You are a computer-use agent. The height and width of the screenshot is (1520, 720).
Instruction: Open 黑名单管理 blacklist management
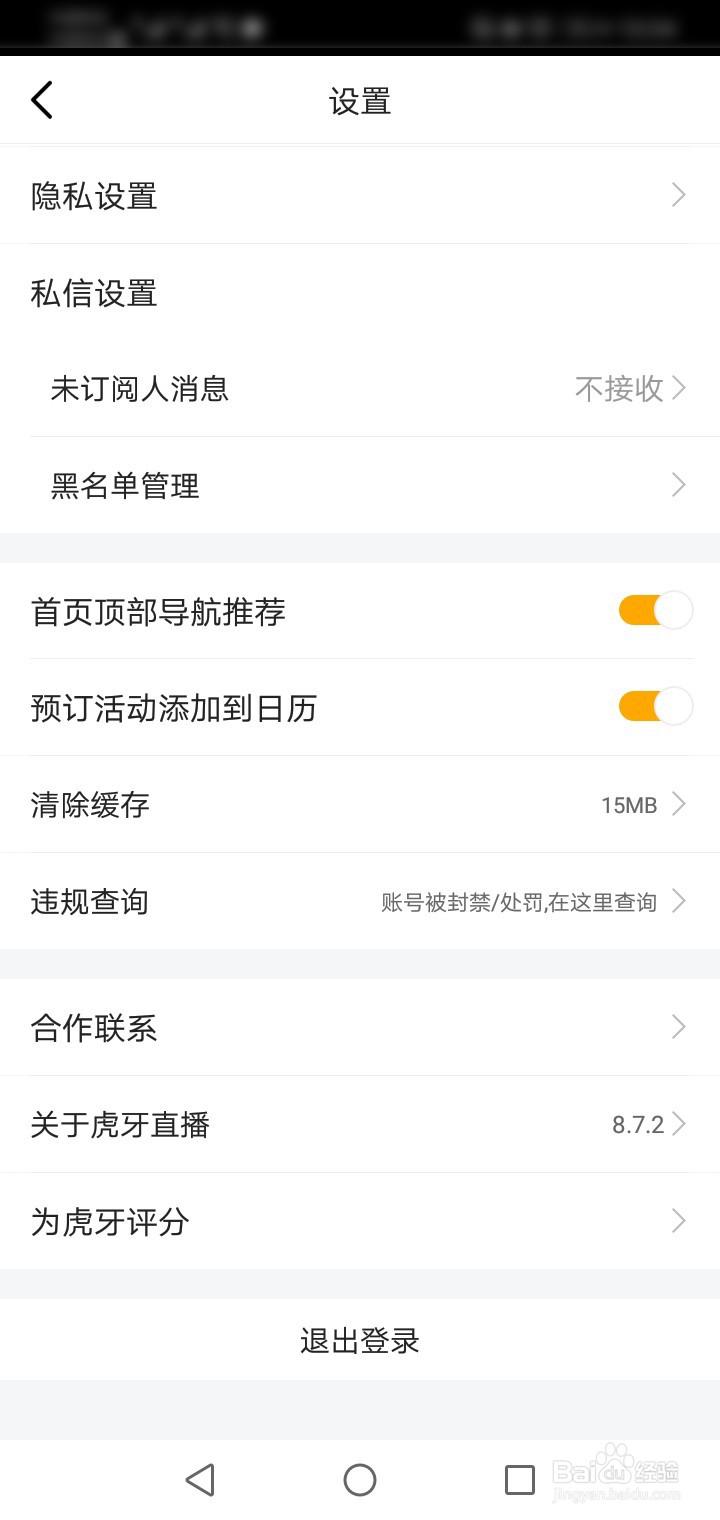coord(360,486)
